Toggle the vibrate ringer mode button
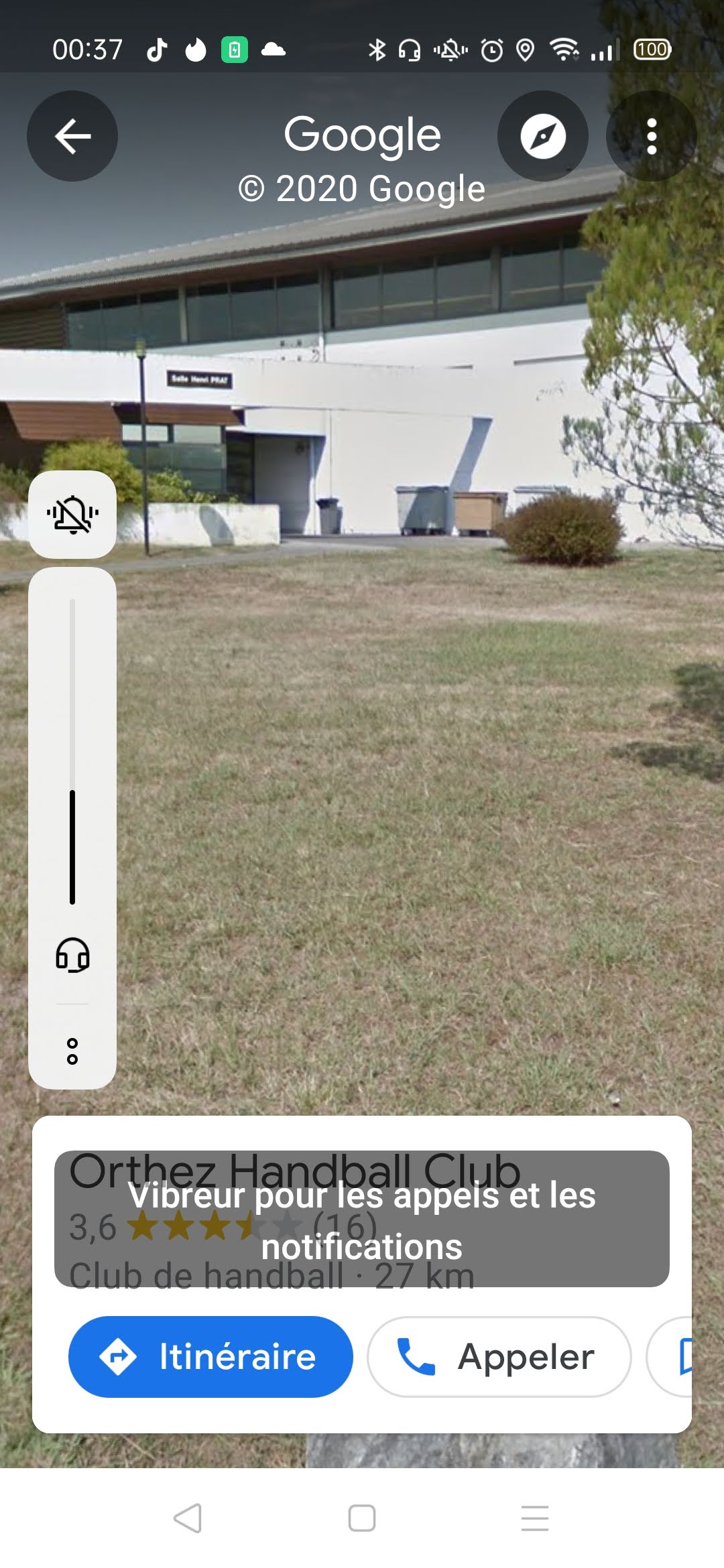 [x=72, y=515]
